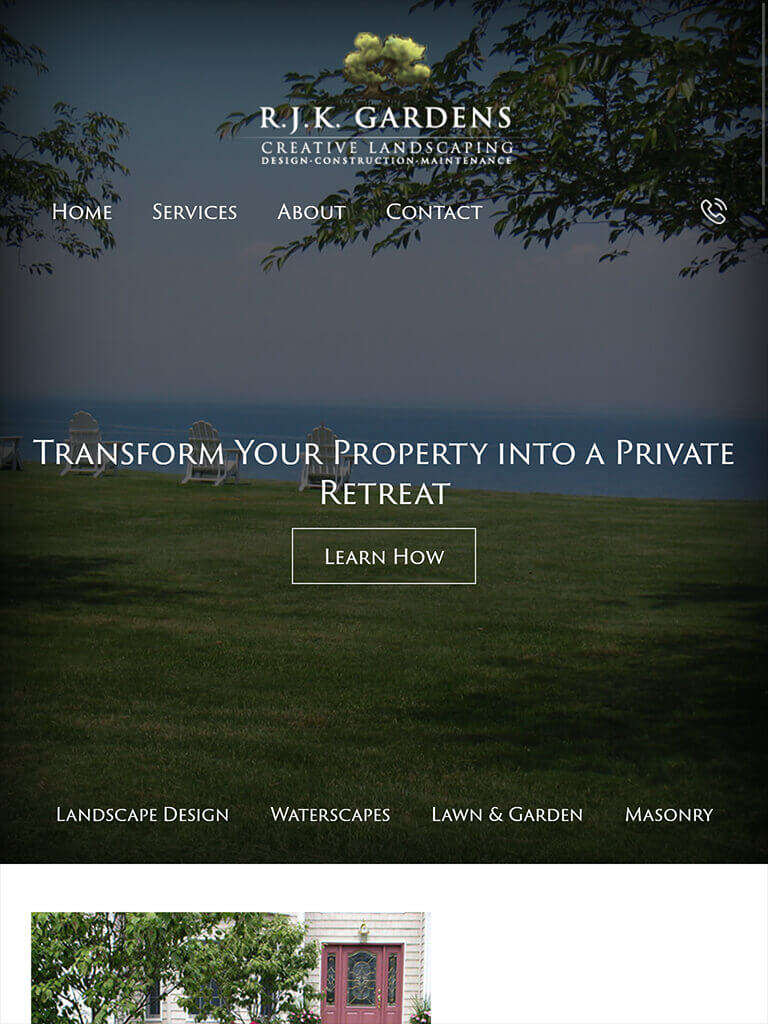Open the Masonry service link
Image resolution: width=768 pixels, height=1024 pixels.
[x=669, y=815]
